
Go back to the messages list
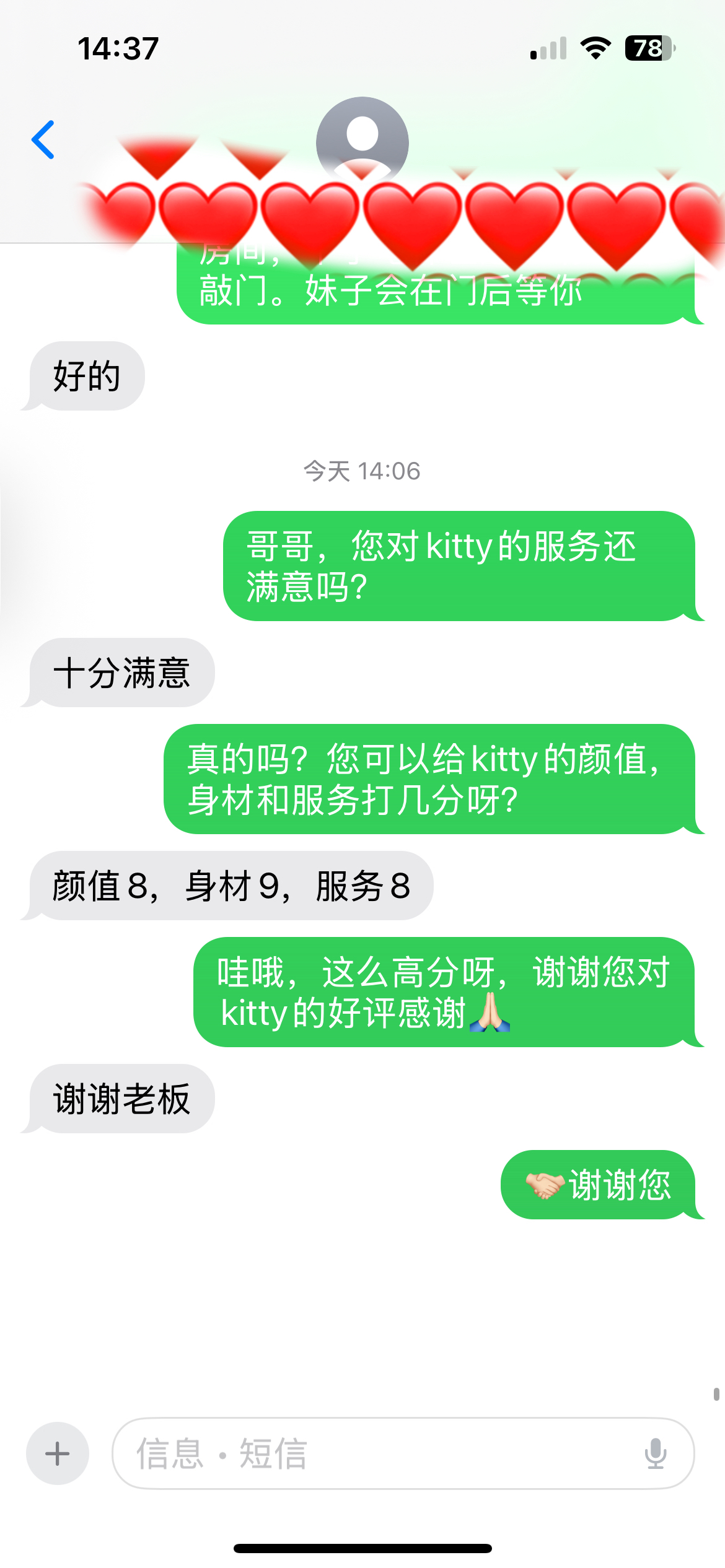tap(43, 140)
